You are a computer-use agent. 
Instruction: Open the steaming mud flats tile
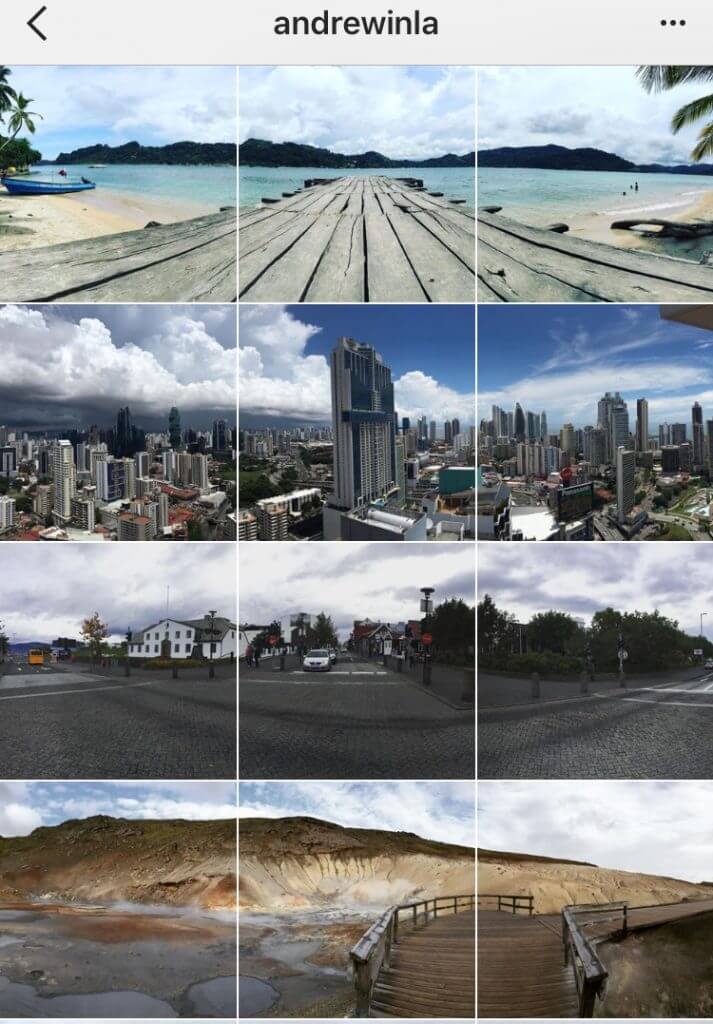pos(118,899)
